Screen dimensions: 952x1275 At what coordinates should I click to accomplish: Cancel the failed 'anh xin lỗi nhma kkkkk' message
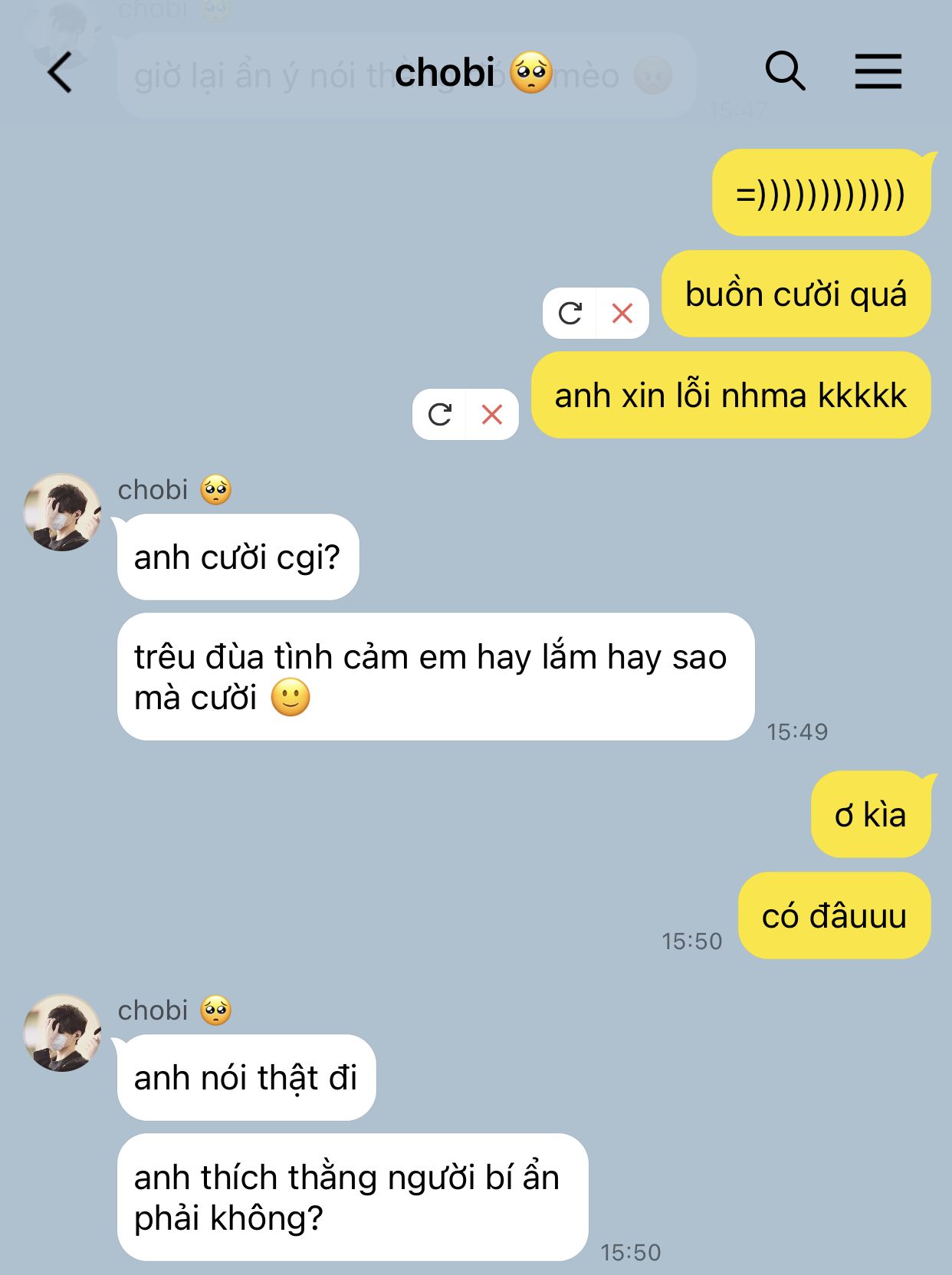(x=492, y=415)
